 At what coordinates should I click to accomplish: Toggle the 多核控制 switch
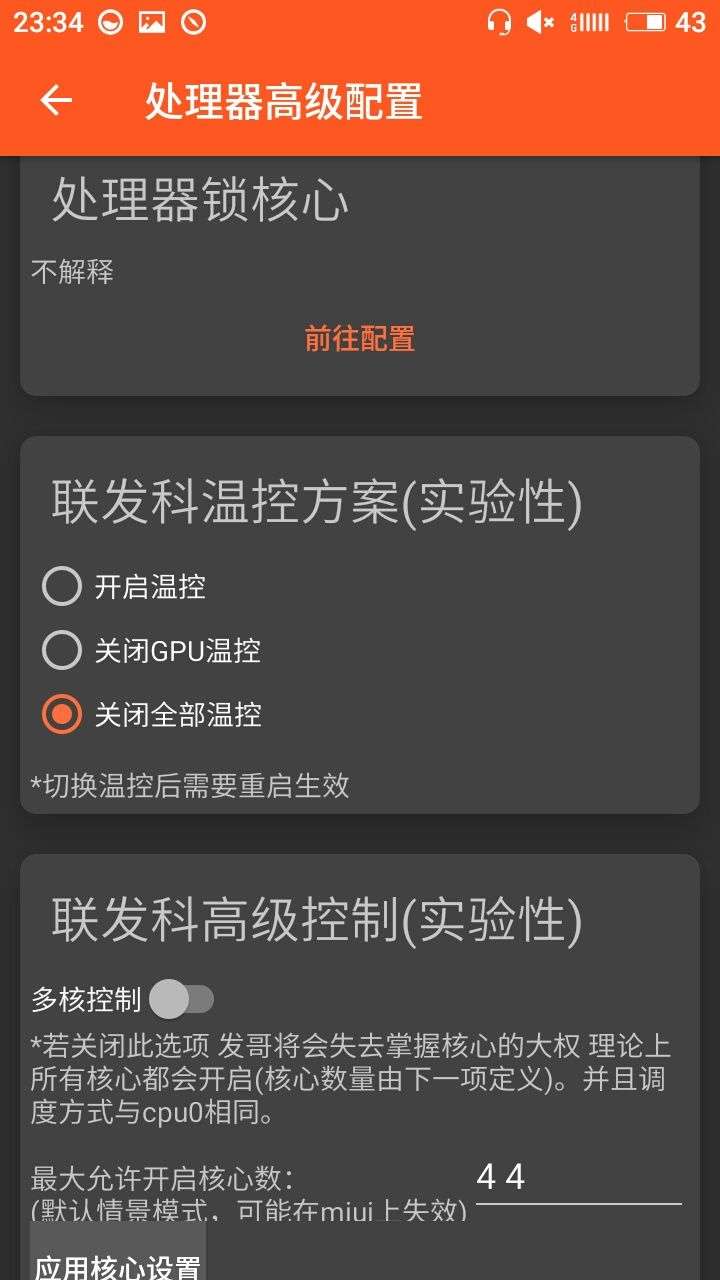pos(182,998)
